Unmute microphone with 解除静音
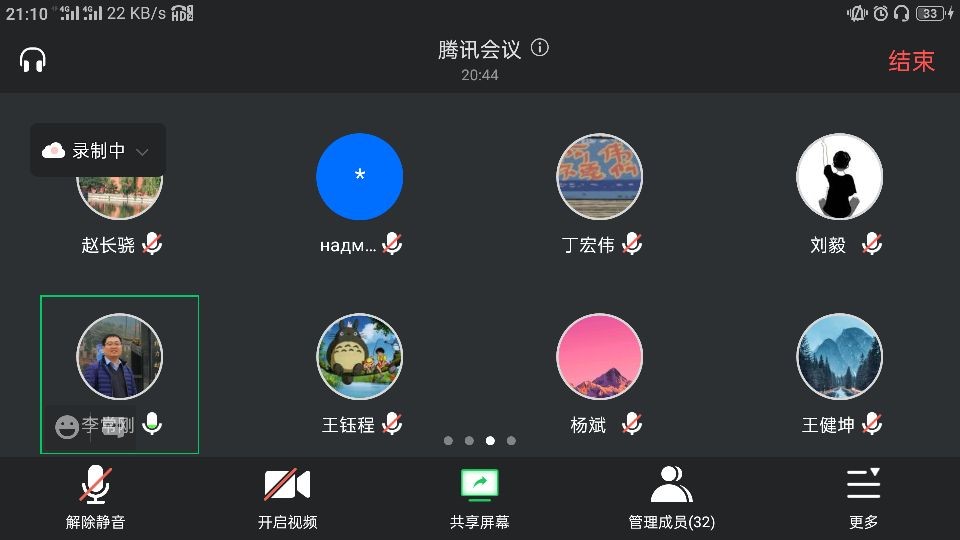This screenshot has height=540, width=960. coord(96,497)
